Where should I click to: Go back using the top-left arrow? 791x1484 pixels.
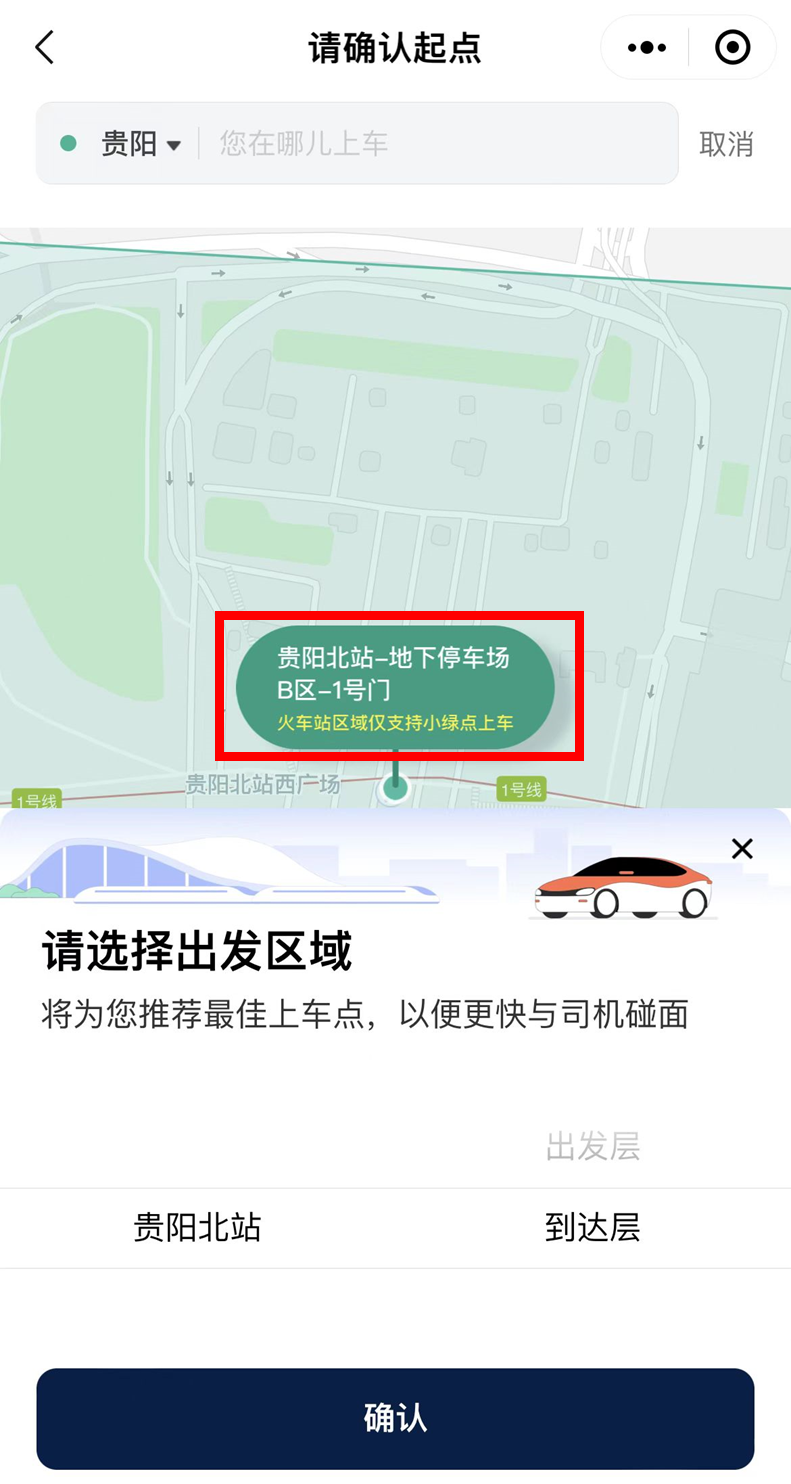tap(44, 47)
